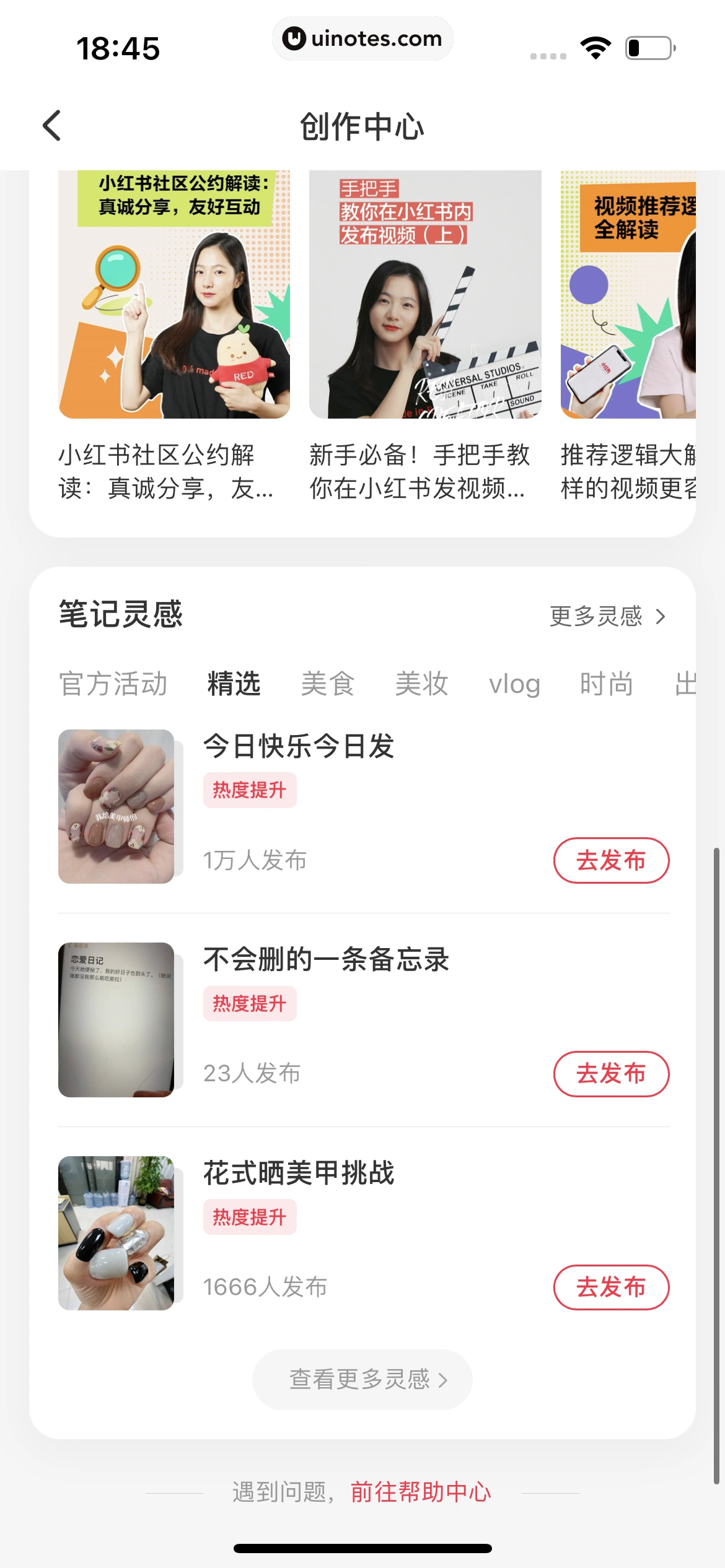Open the 恋爱日记 memo thumbnail image
Screen dimensions: 725x1568
116,1019
